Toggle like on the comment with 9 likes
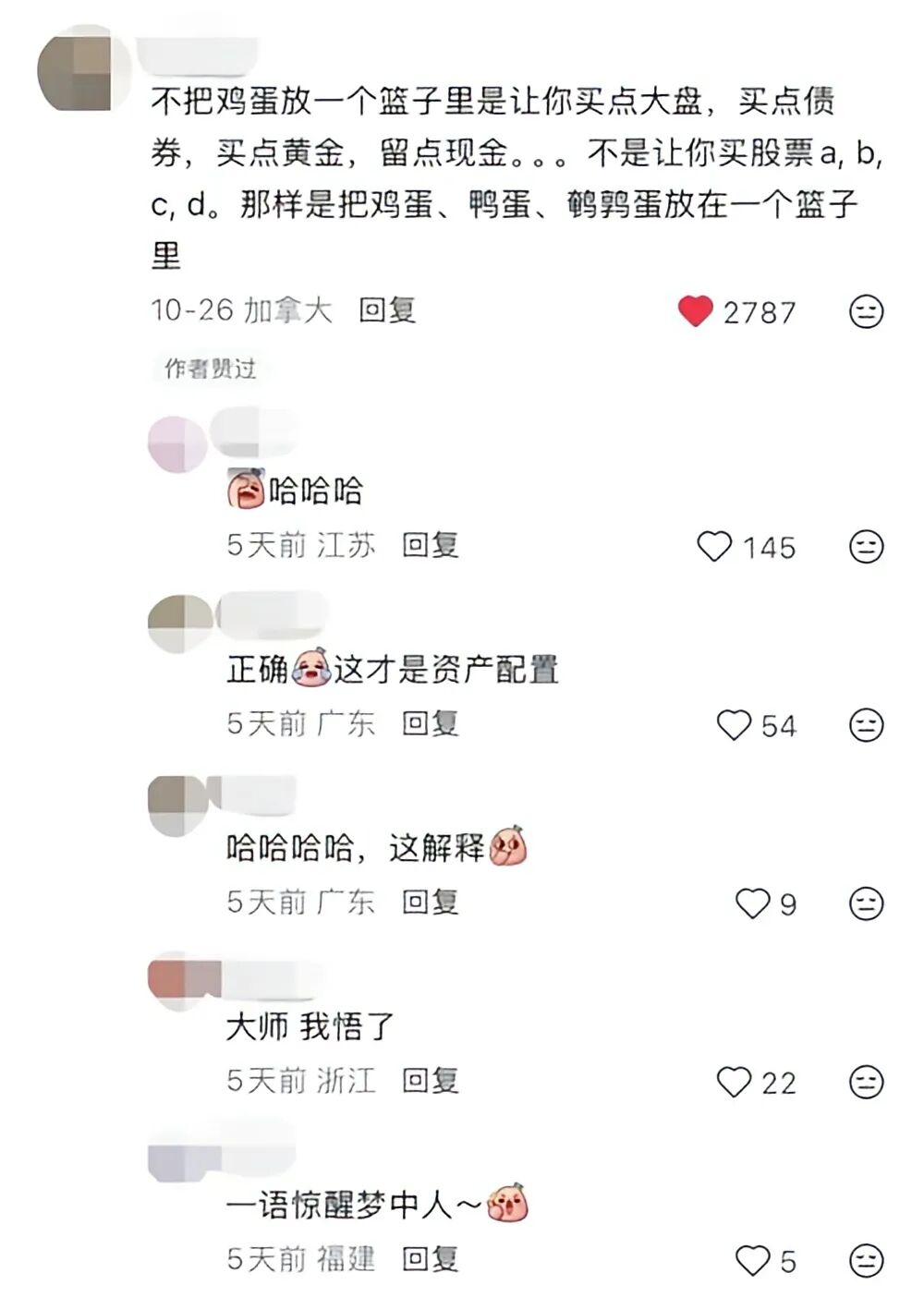 pos(750,902)
